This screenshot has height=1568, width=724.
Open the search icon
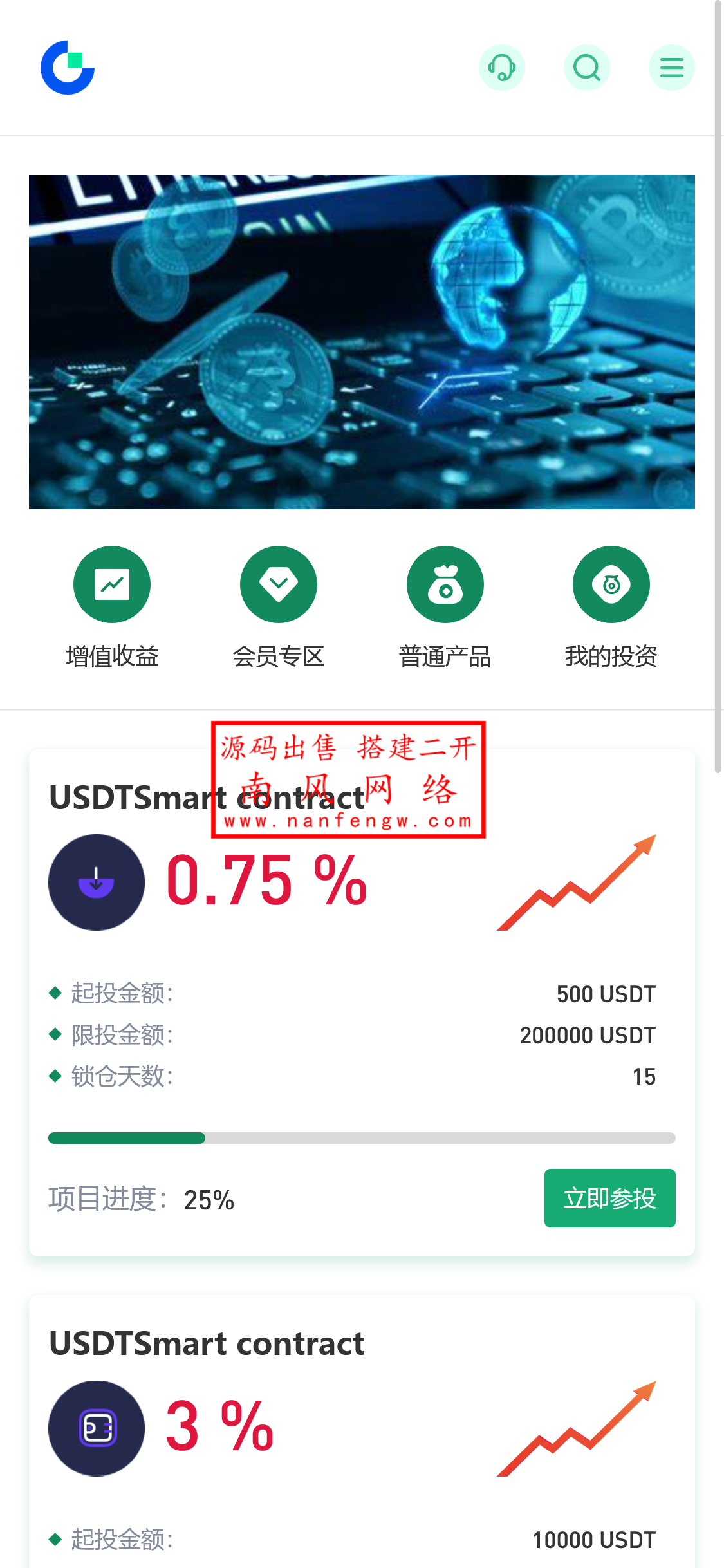coord(587,67)
